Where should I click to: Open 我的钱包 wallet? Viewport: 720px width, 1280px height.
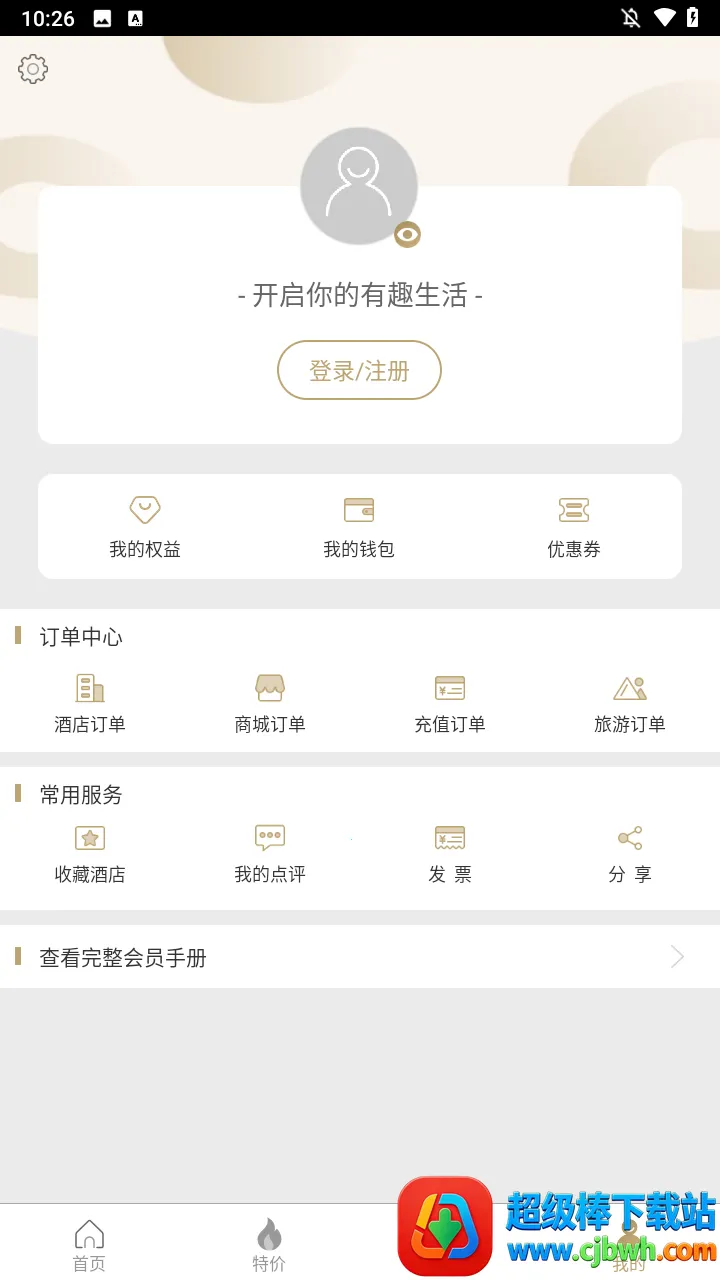tap(359, 527)
